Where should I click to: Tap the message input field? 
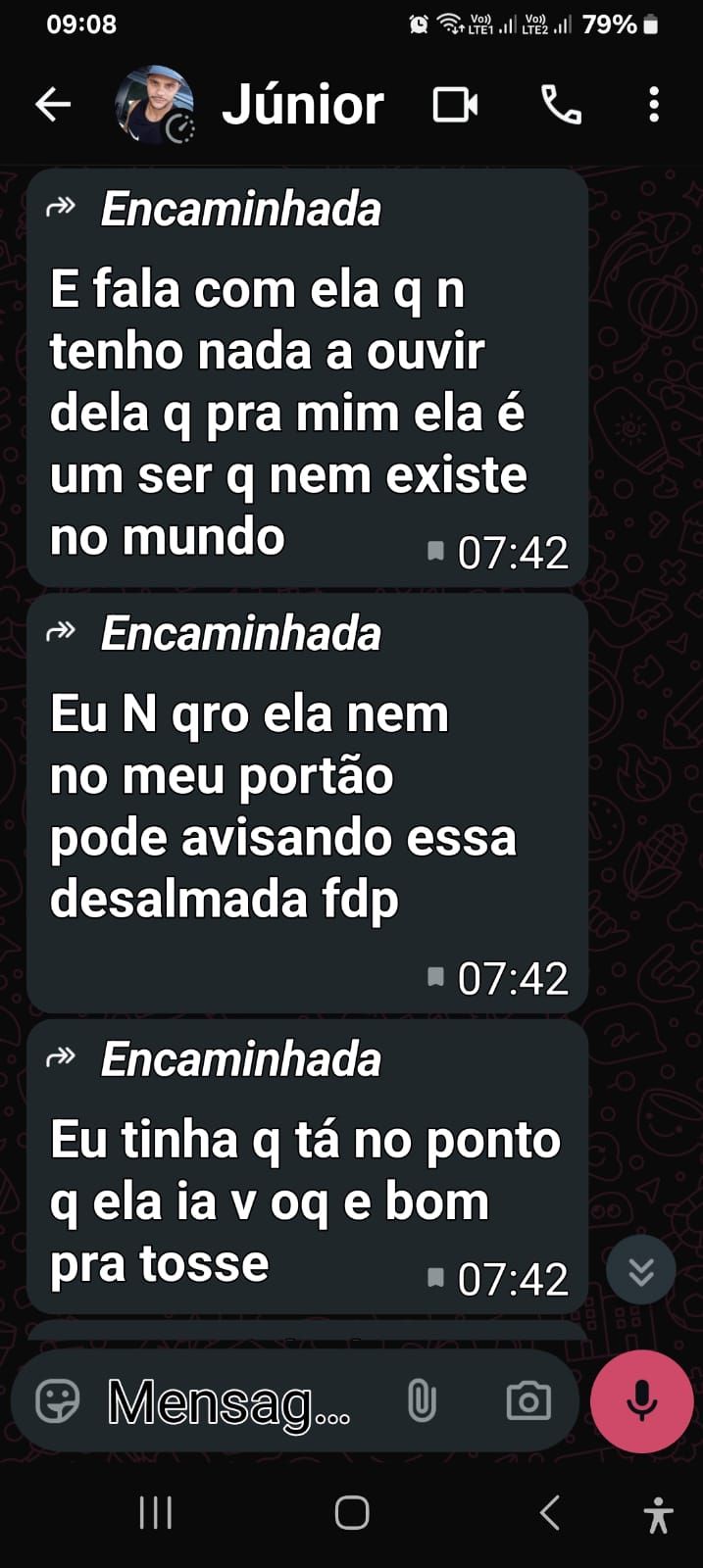click(x=230, y=1401)
